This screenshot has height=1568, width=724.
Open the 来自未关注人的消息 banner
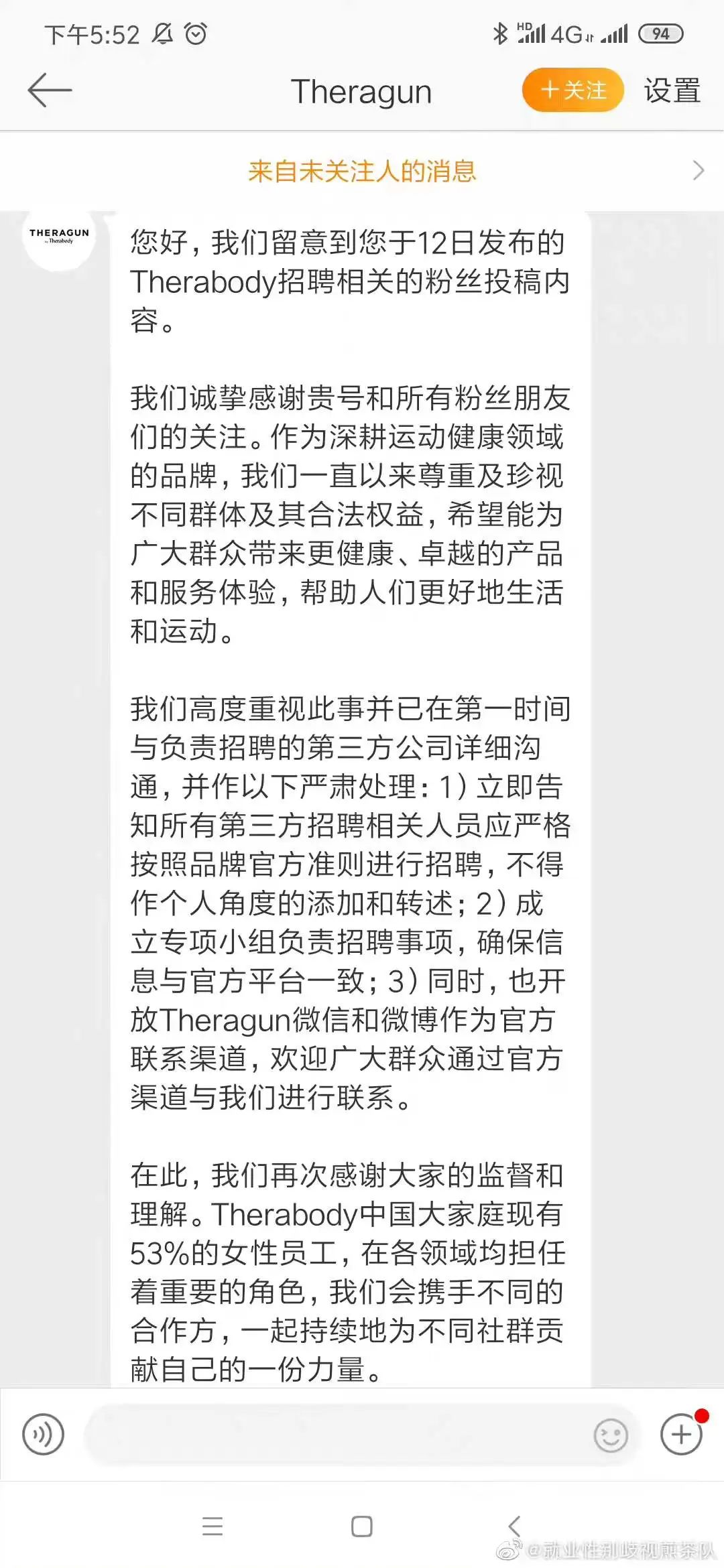coord(362,171)
